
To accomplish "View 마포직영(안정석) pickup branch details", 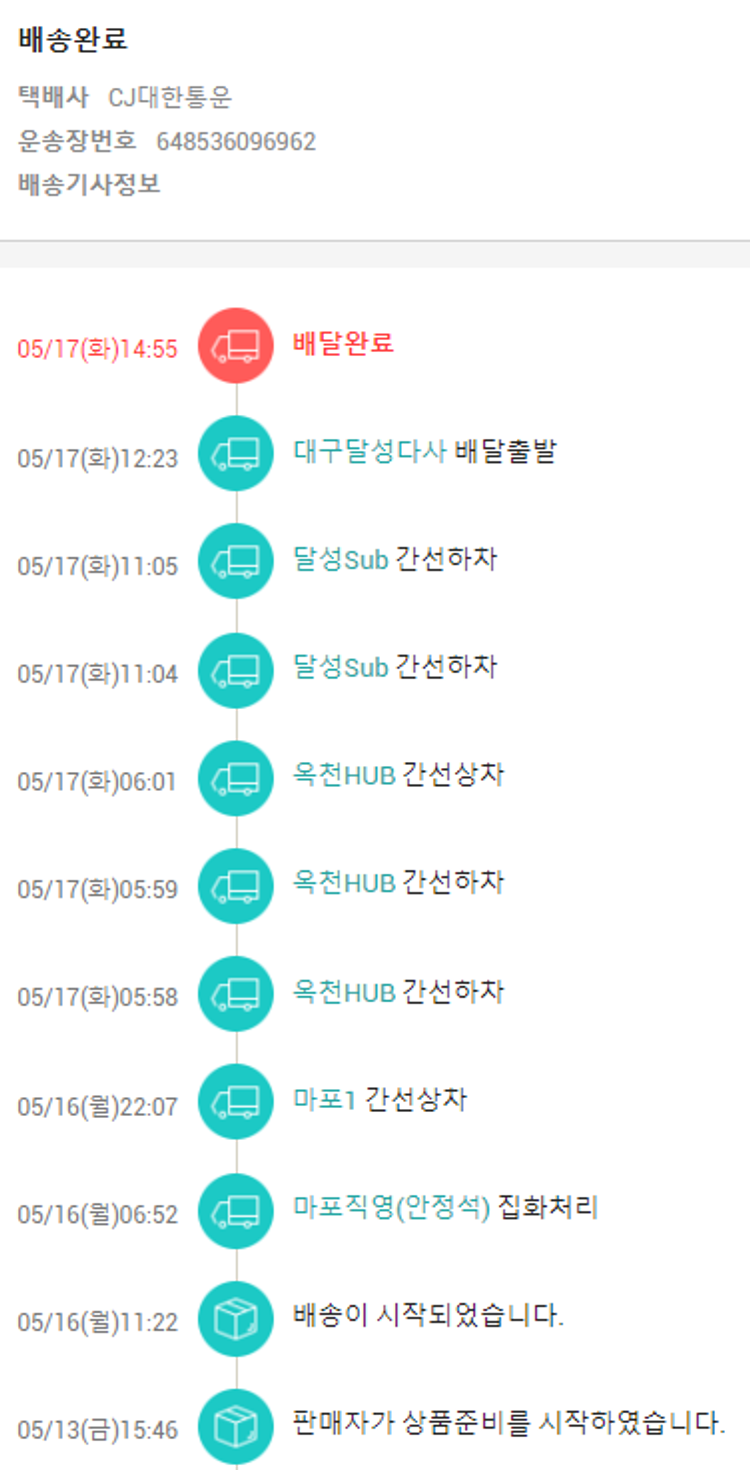I will coord(392,1208).
